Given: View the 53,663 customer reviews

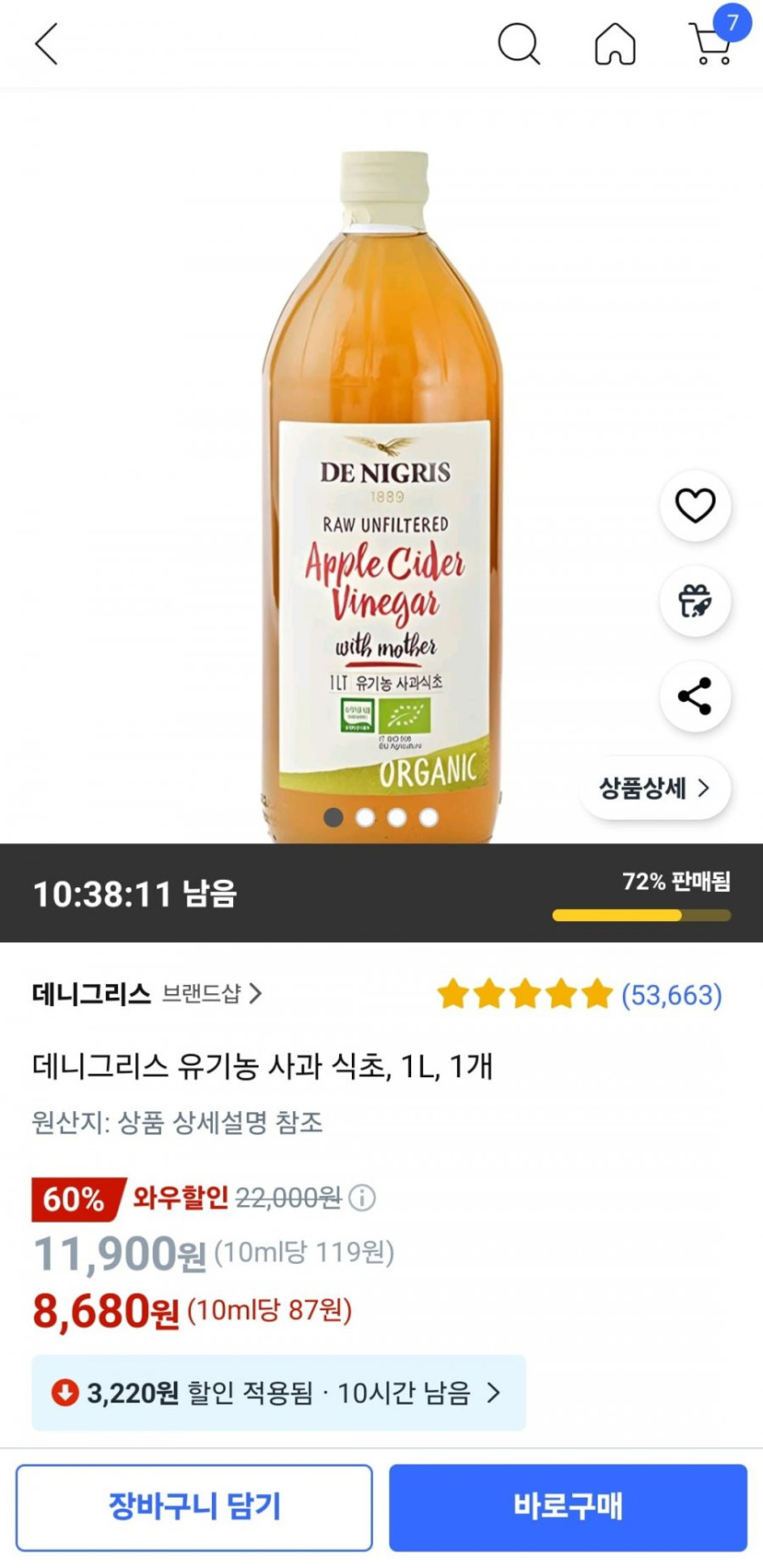Looking at the screenshot, I should 671,994.
